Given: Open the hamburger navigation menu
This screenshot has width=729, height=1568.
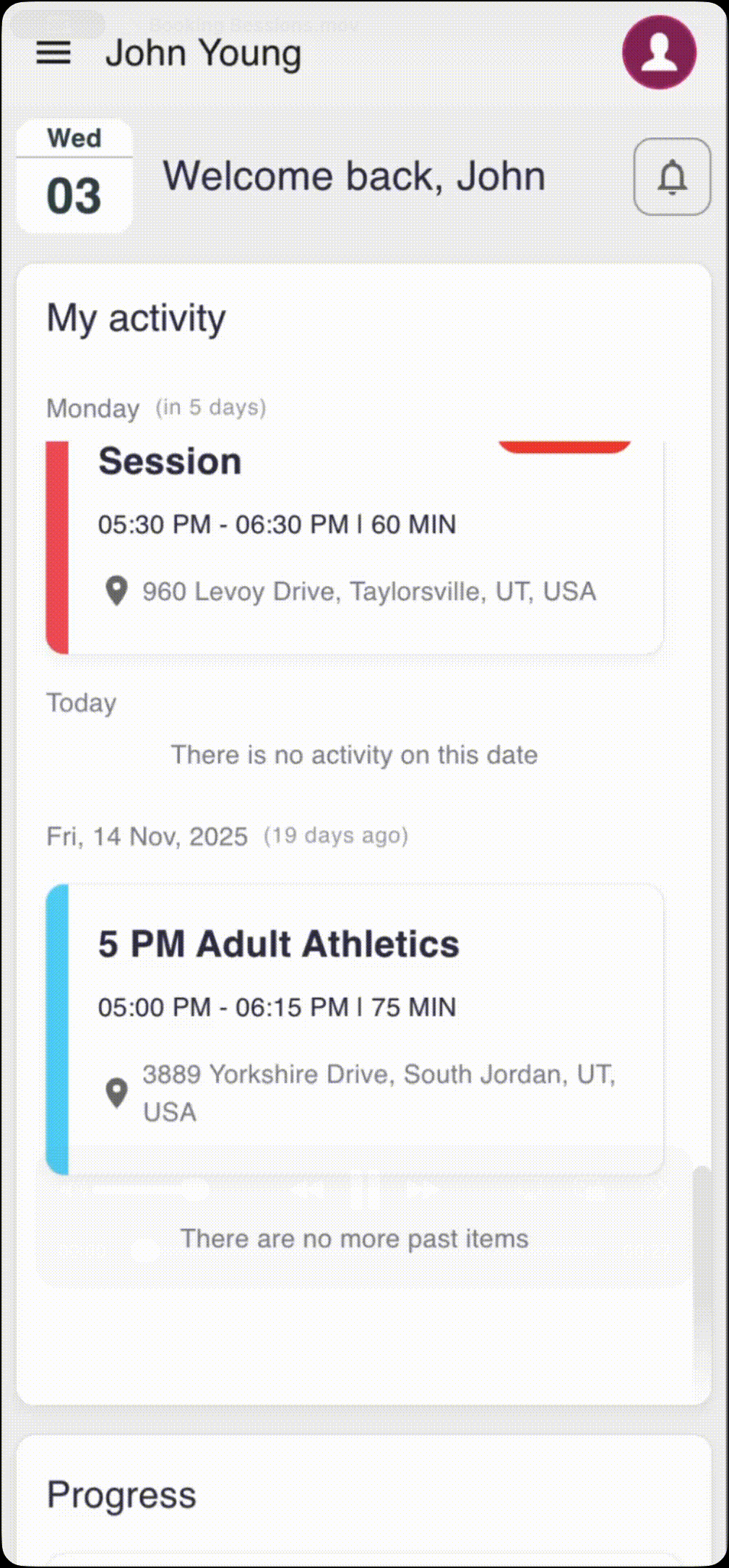Looking at the screenshot, I should pos(53,52).
